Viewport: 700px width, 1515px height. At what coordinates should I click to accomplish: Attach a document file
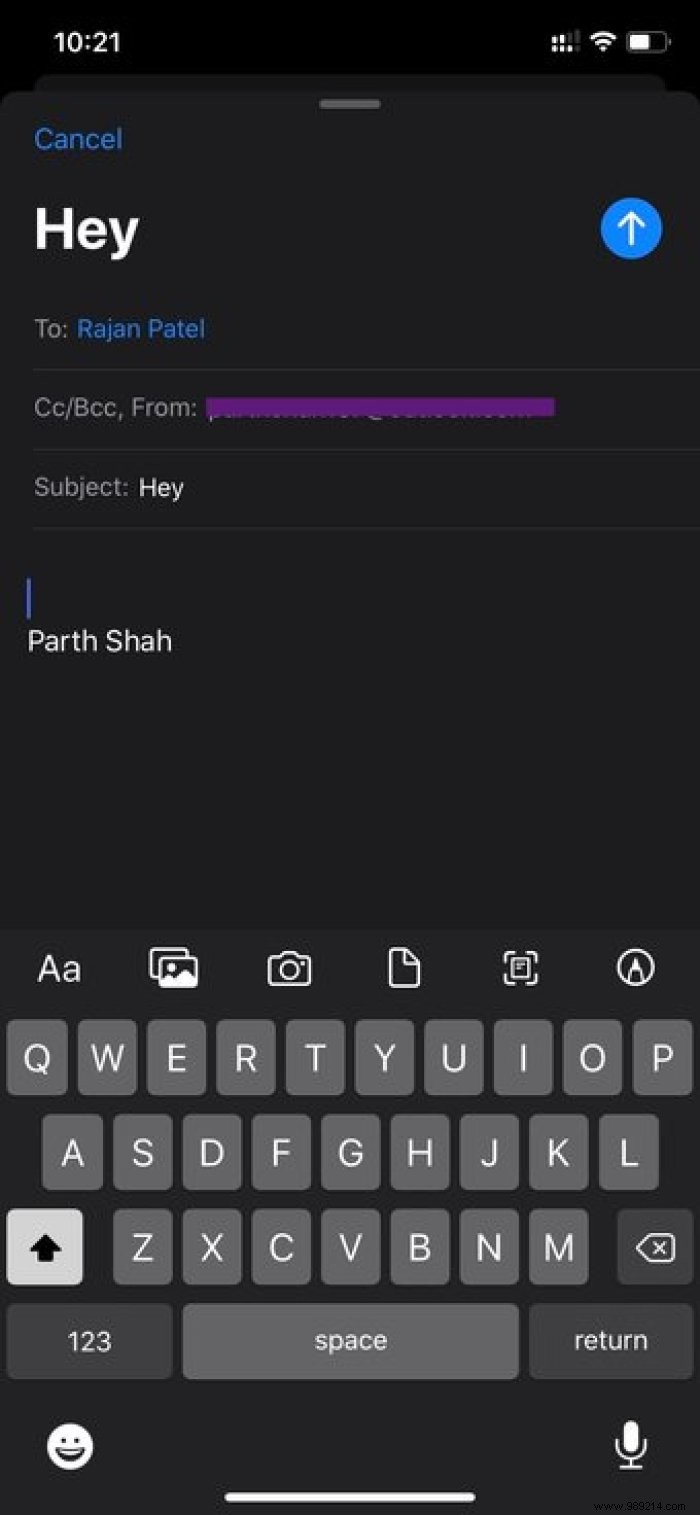coord(403,968)
